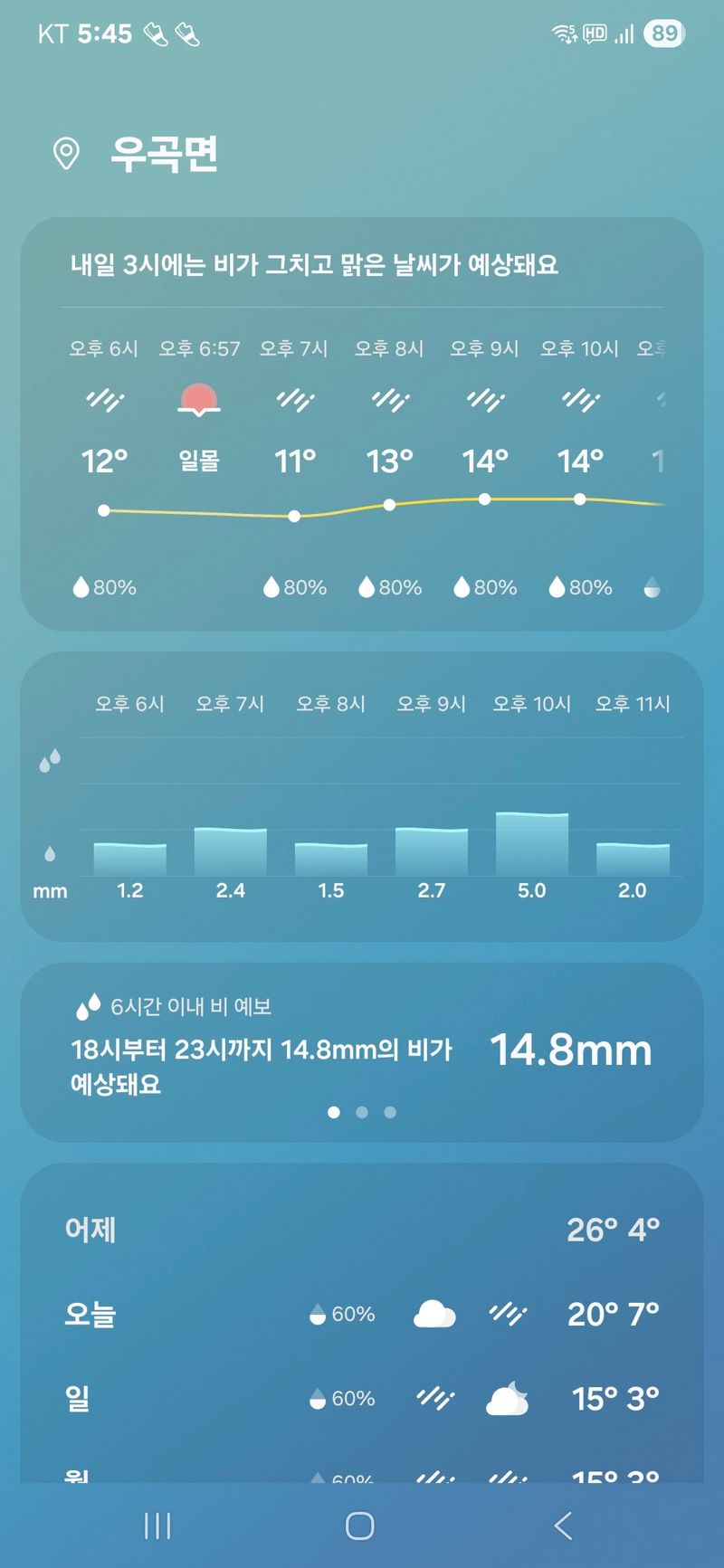Open the 6시간 이내 비 예보 card
The width and height of the screenshot is (724, 1568).
(362, 1050)
